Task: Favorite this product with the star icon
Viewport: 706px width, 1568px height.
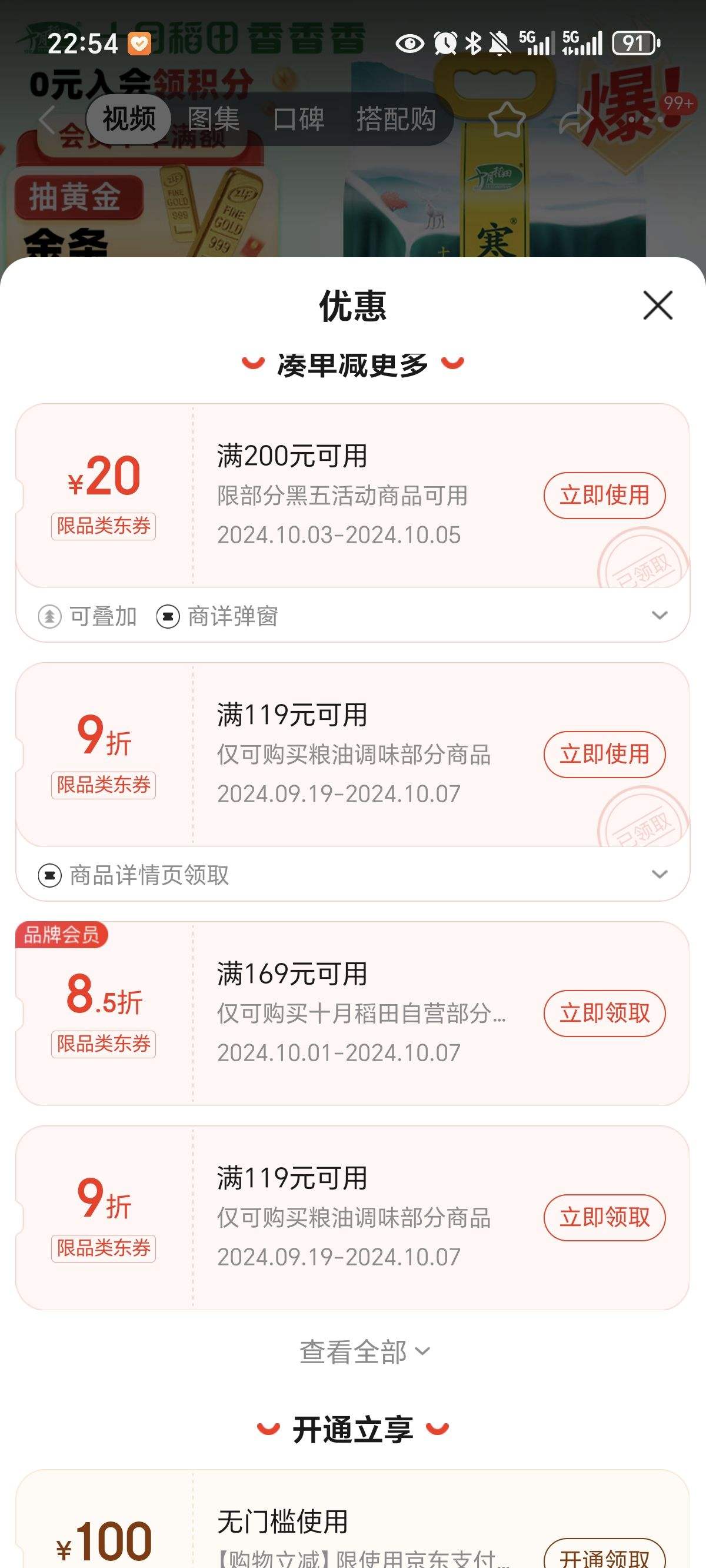Action: click(507, 120)
